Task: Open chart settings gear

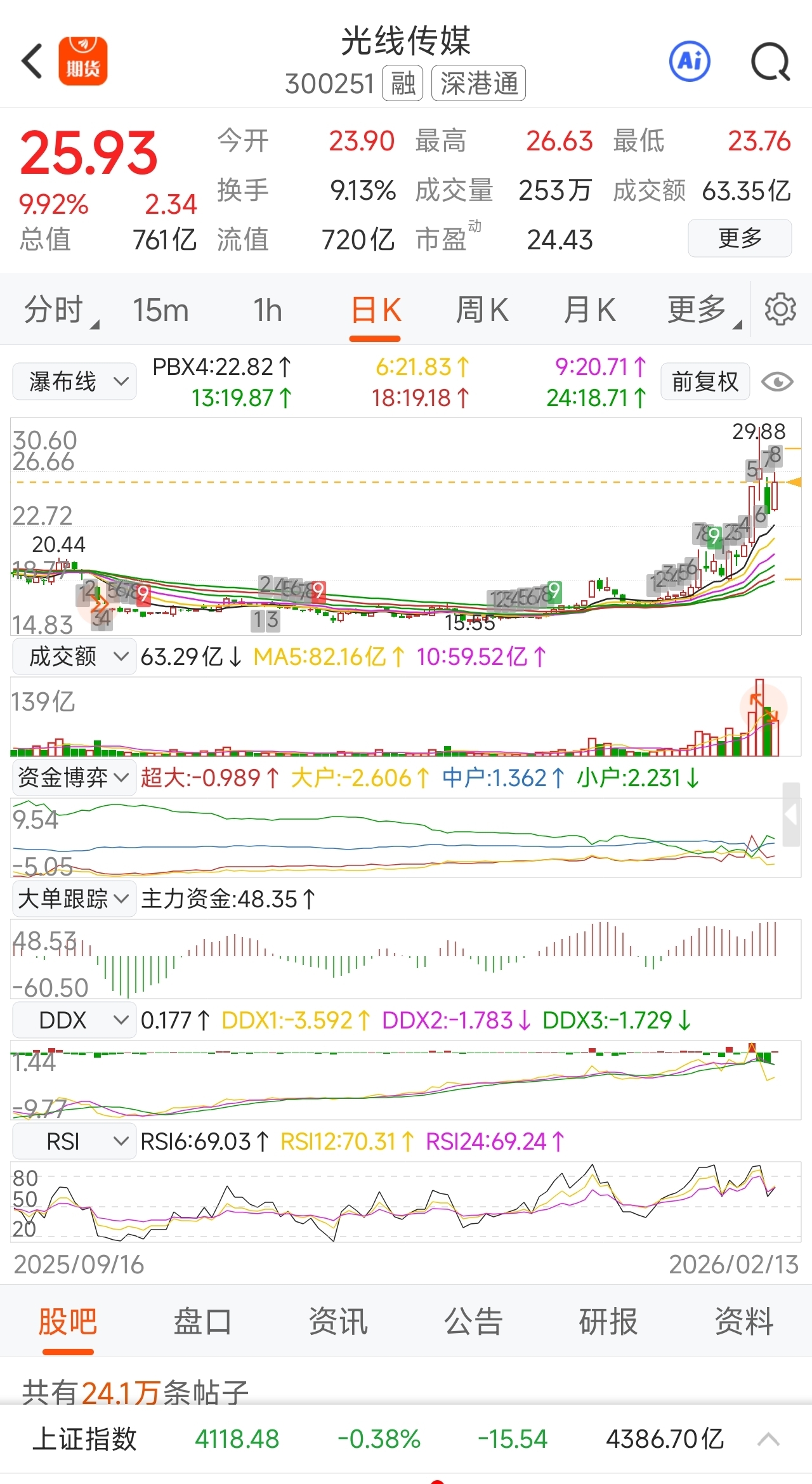Action: [780, 310]
